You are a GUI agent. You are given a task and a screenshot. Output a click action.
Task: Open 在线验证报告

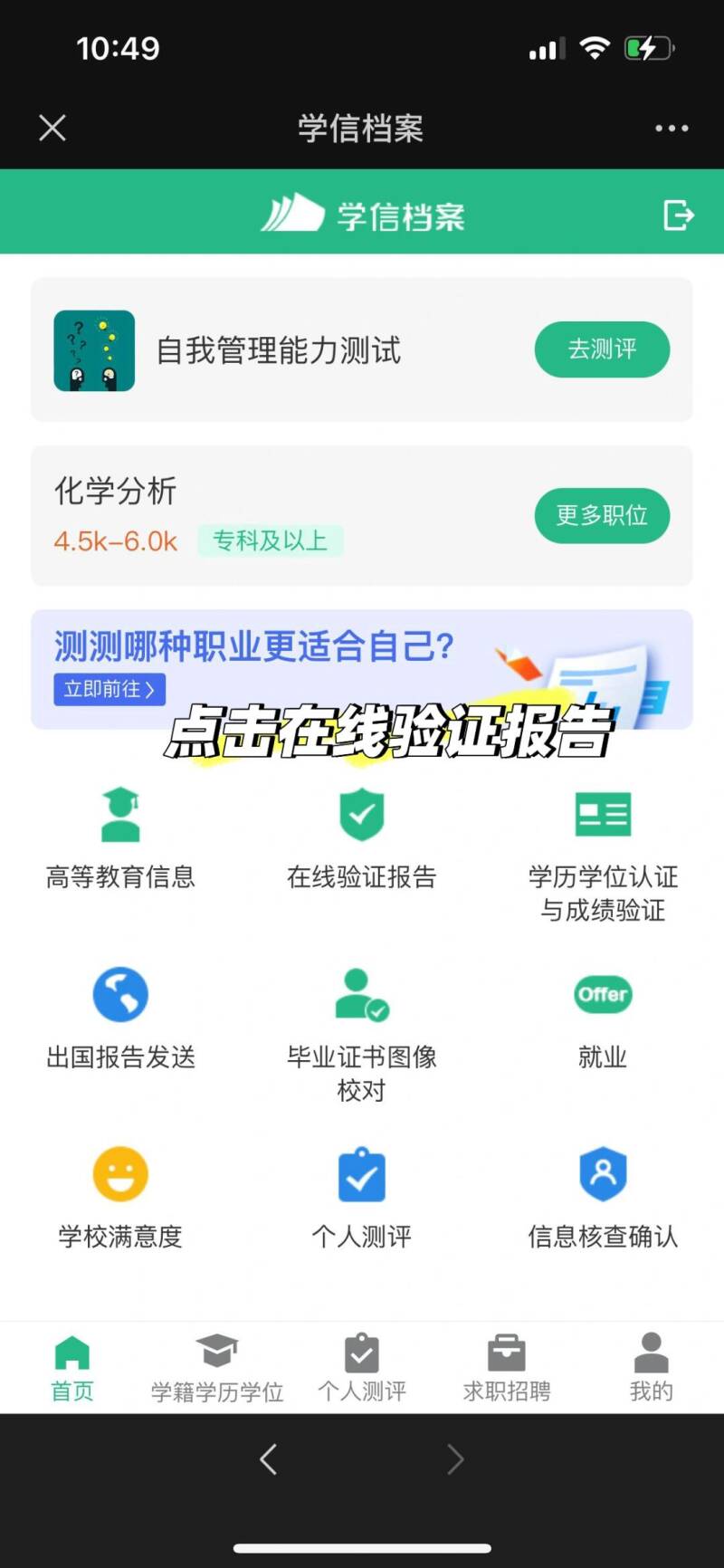(x=361, y=837)
